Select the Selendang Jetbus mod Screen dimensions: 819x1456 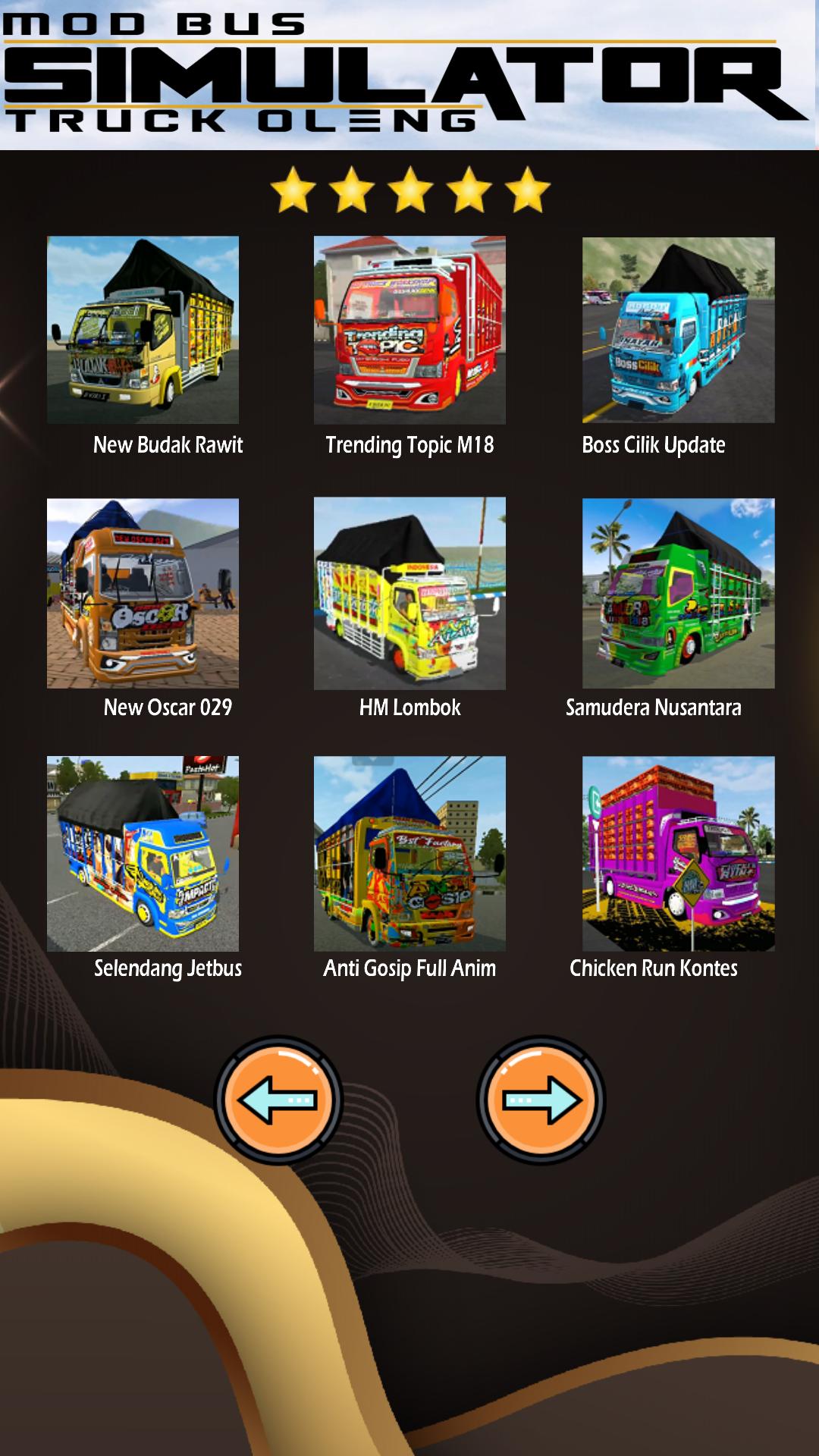pos(143,853)
